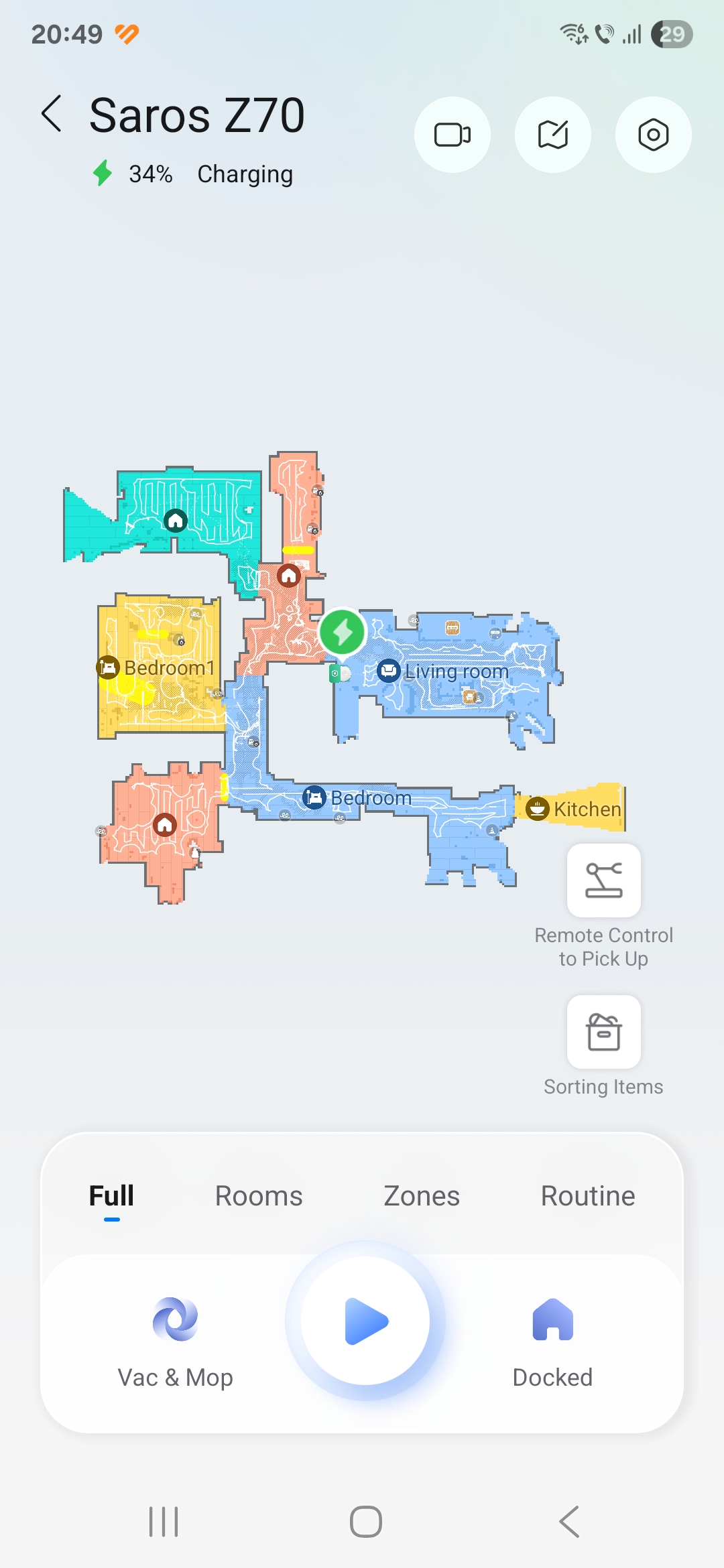The width and height of the screenshot is (724, 1568).
Task: Open the Sorting Items feature
Action: pos(604,1032)
